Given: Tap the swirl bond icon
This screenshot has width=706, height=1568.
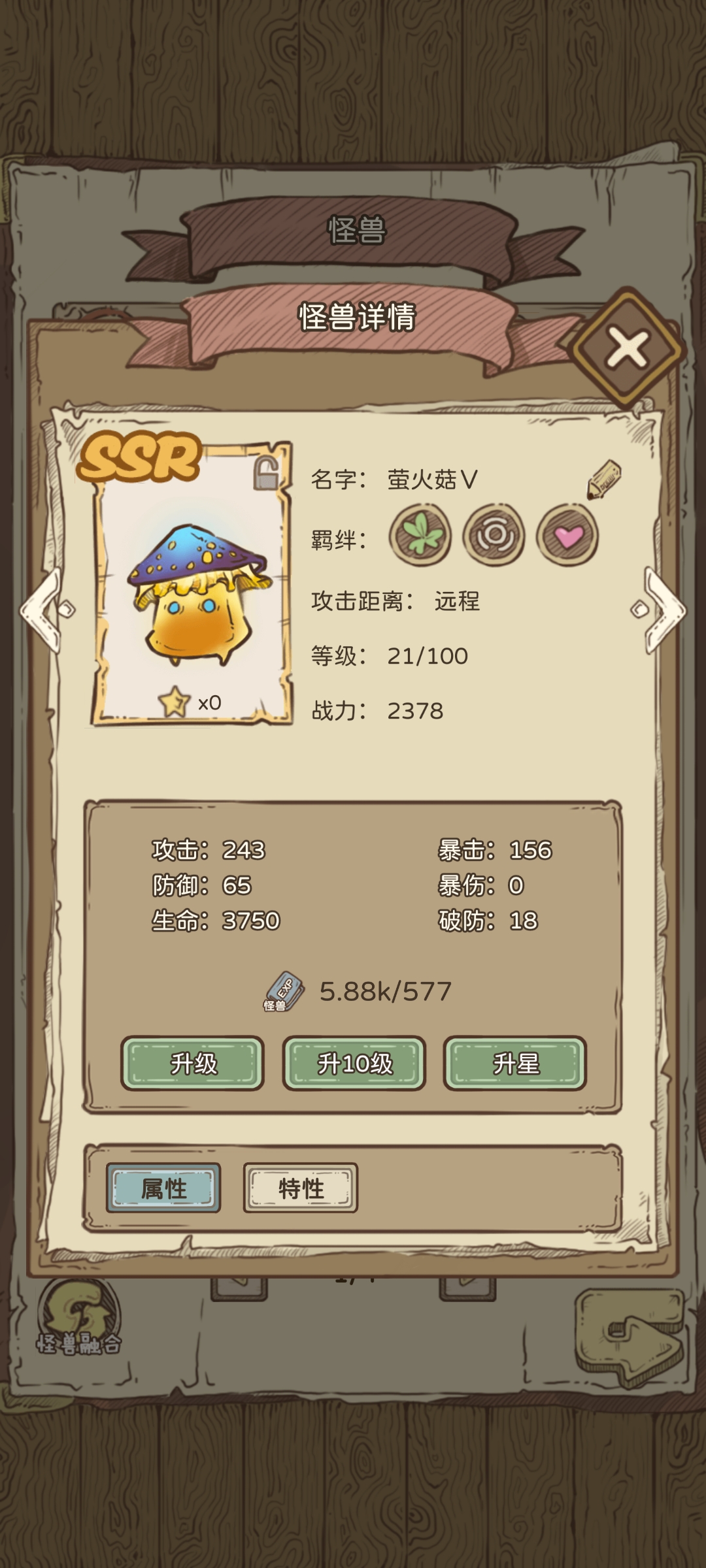Looking at the screenshot, I should point(494,535).
